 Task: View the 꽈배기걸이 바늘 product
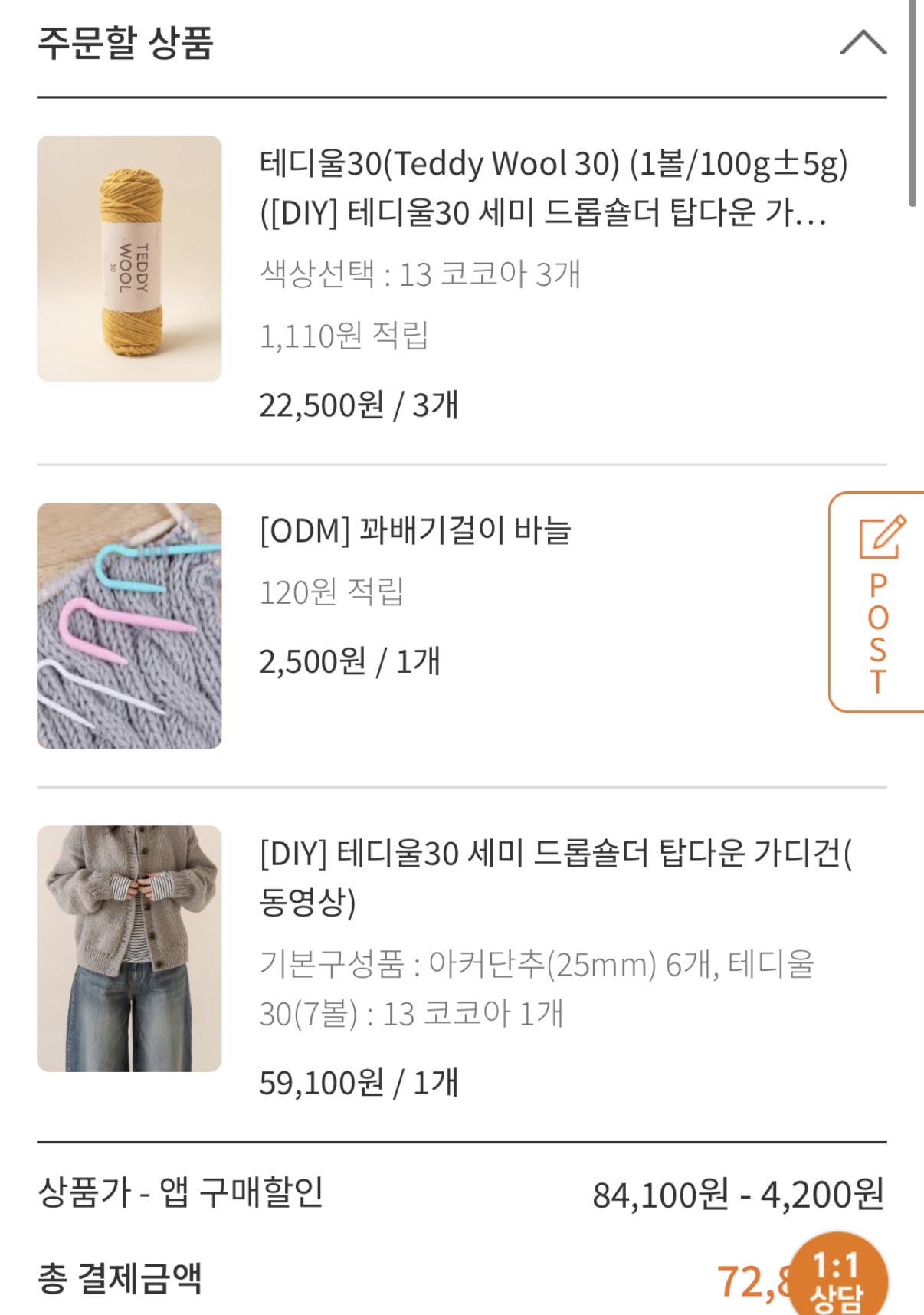[x=415, y=530]
